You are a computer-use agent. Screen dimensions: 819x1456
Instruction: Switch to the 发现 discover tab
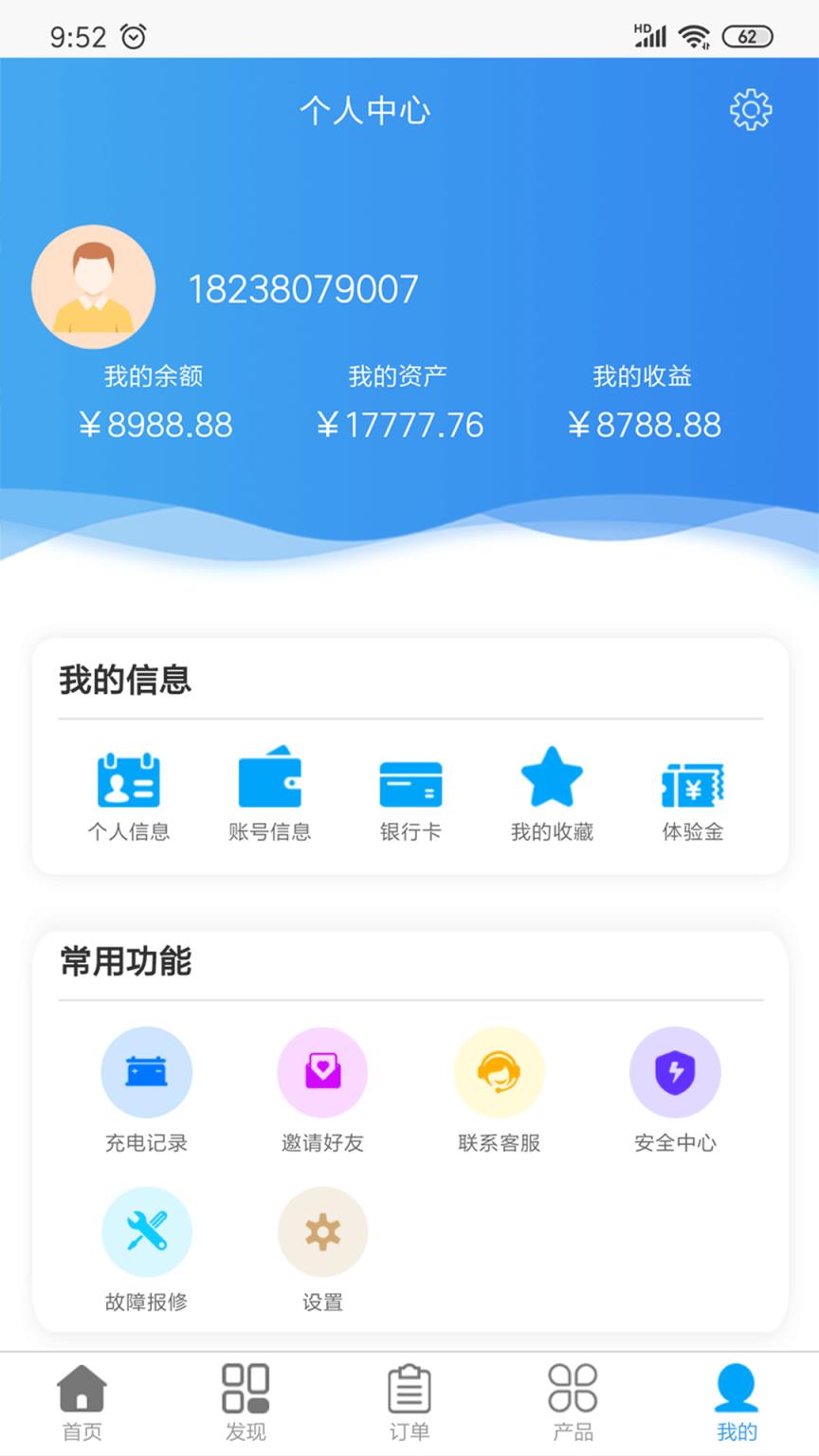(x=246, y=1403)
